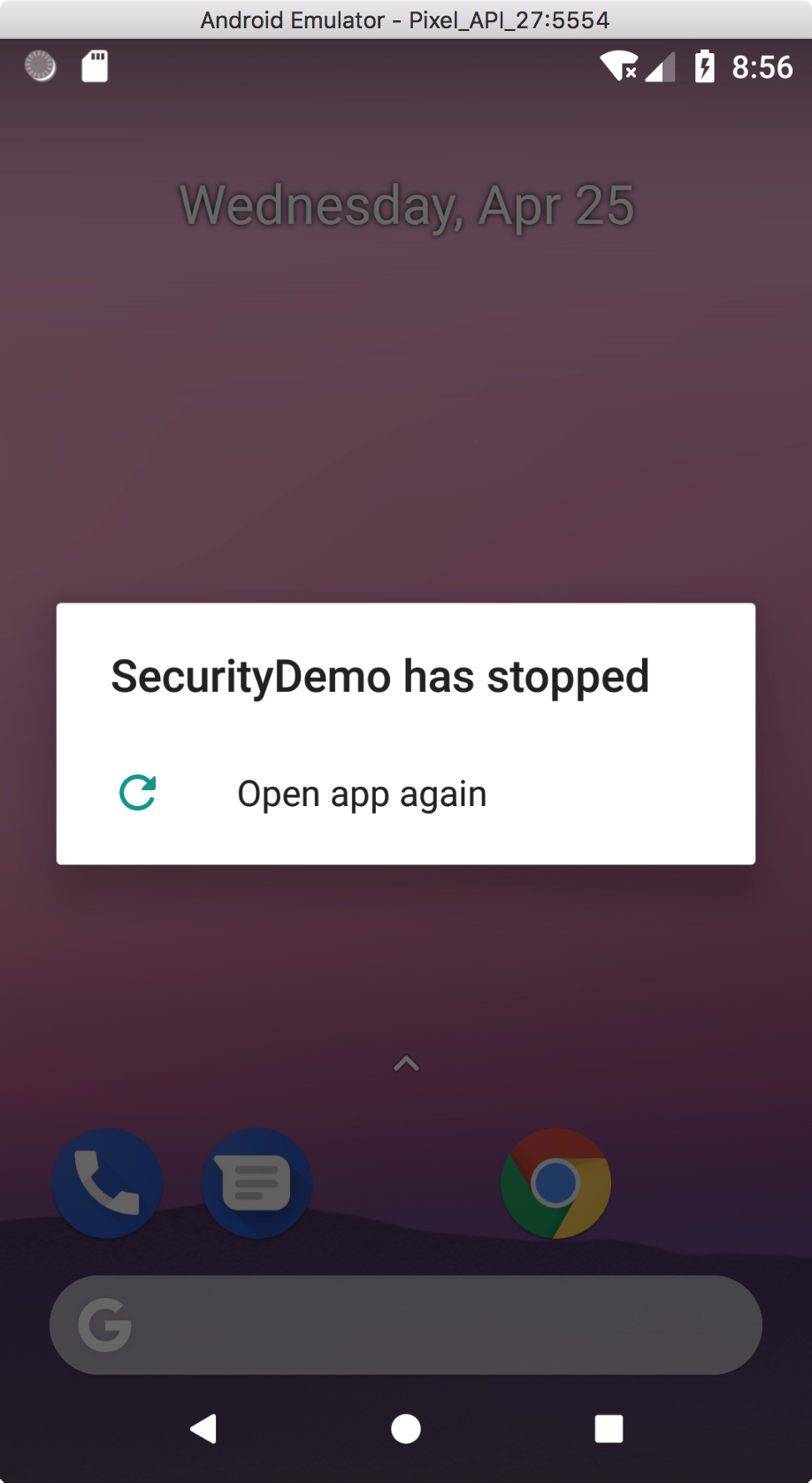Go back with the navigation back button
812x1483 pixels.
coord(203,1428)
